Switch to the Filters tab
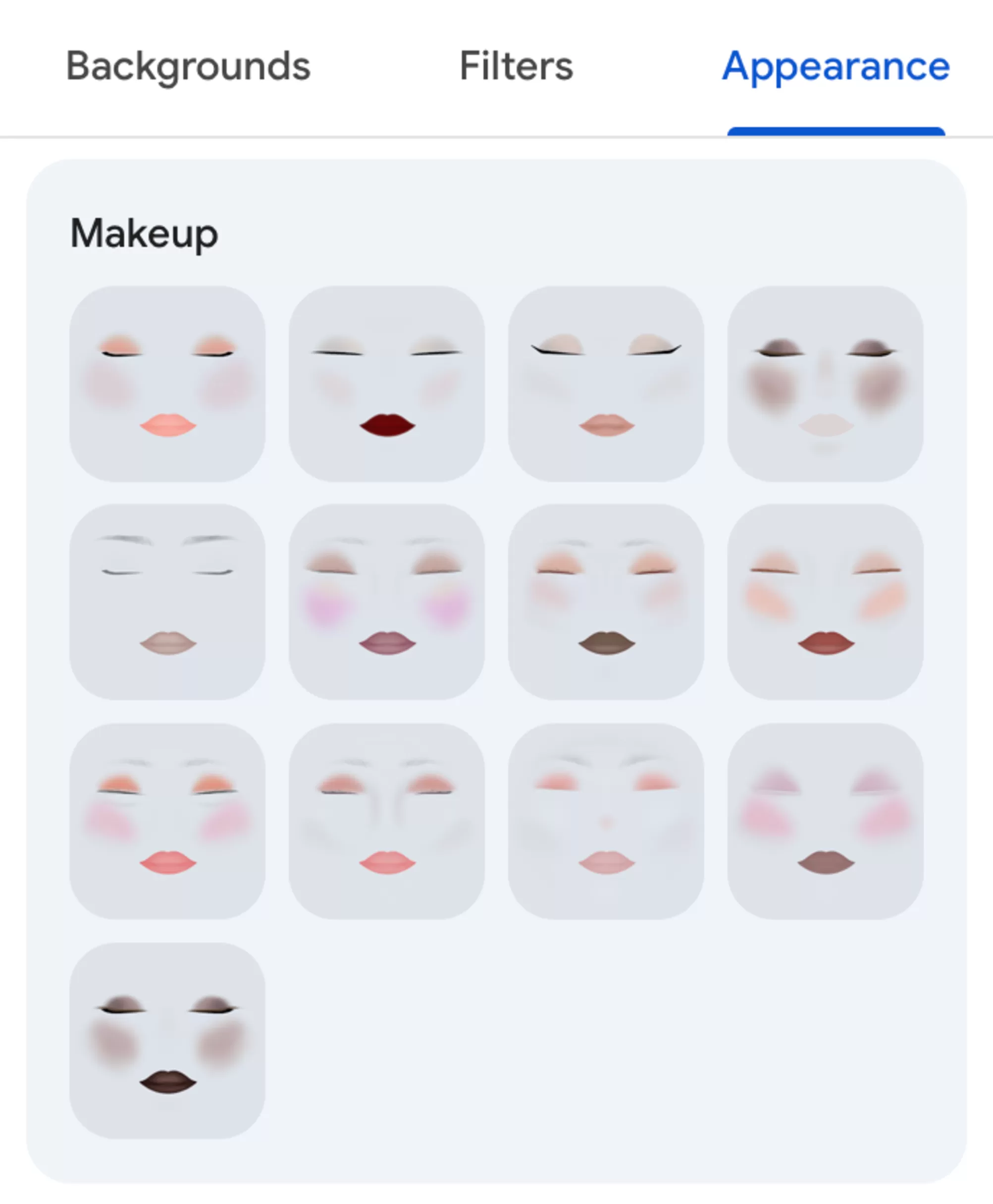The width and height of the screenshot is (993, 1204). pyautogui.click(x=516, y=66)
